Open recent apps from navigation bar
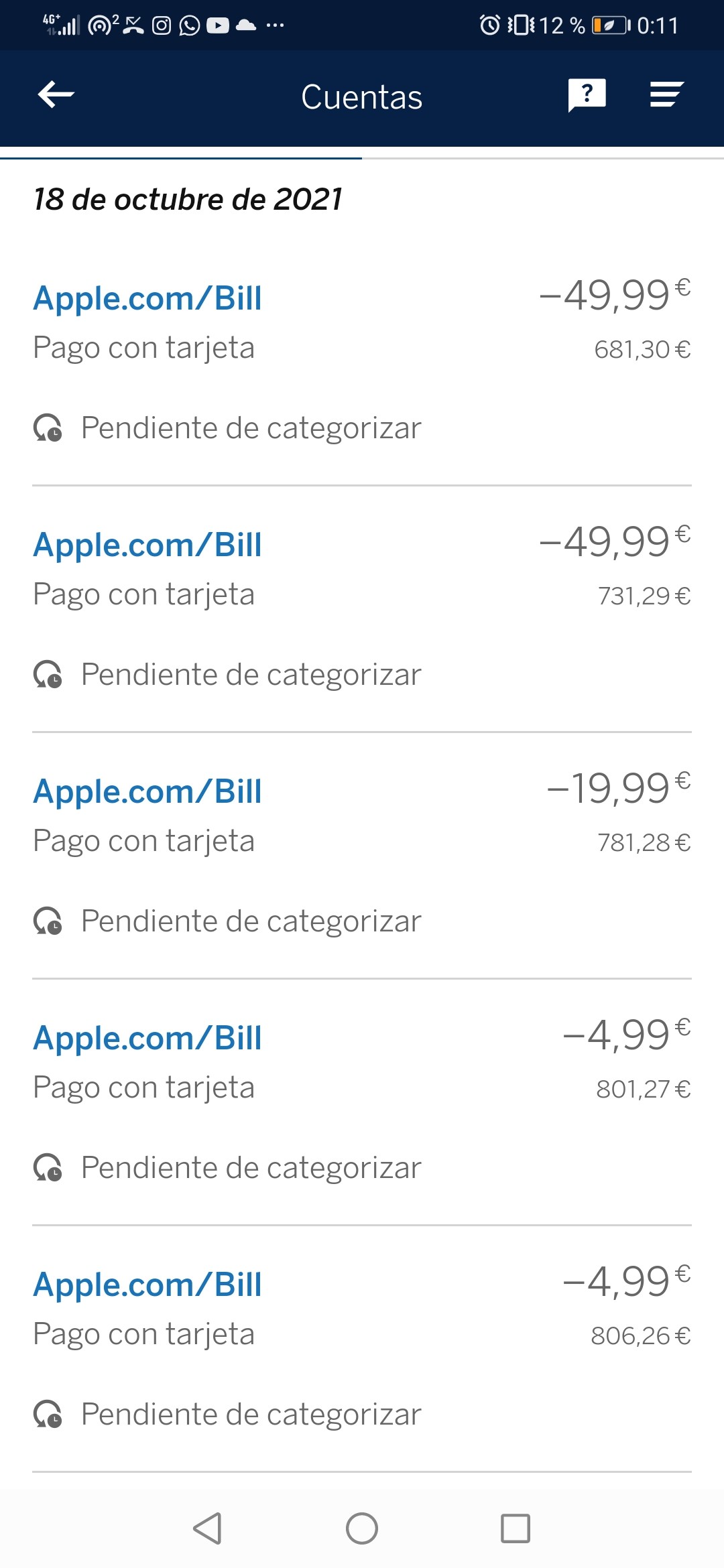The width and height of the screenshot is (724, 1568). pos(516,1528)
